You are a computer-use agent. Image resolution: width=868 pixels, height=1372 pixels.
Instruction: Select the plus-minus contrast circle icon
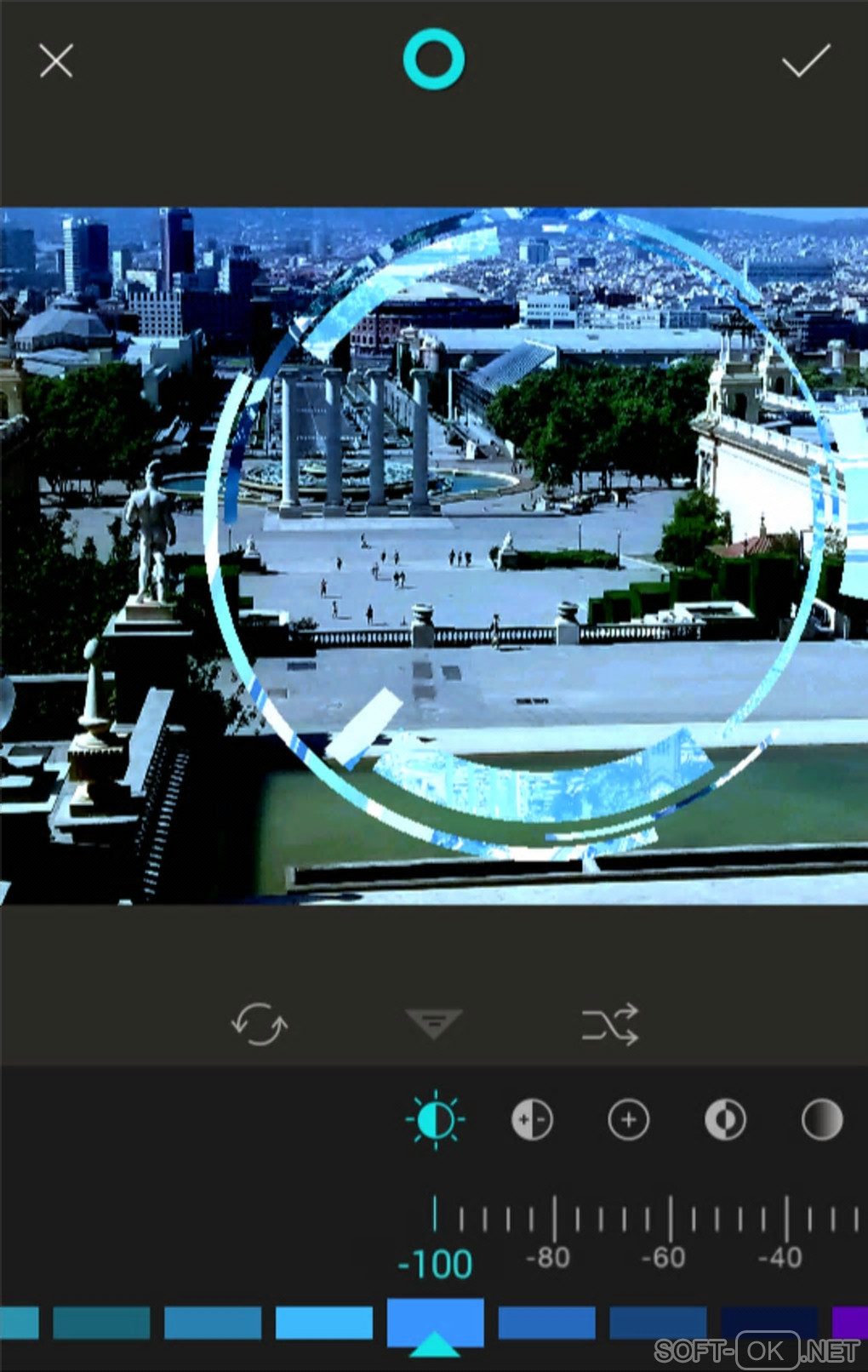[x=533, y=1120]
